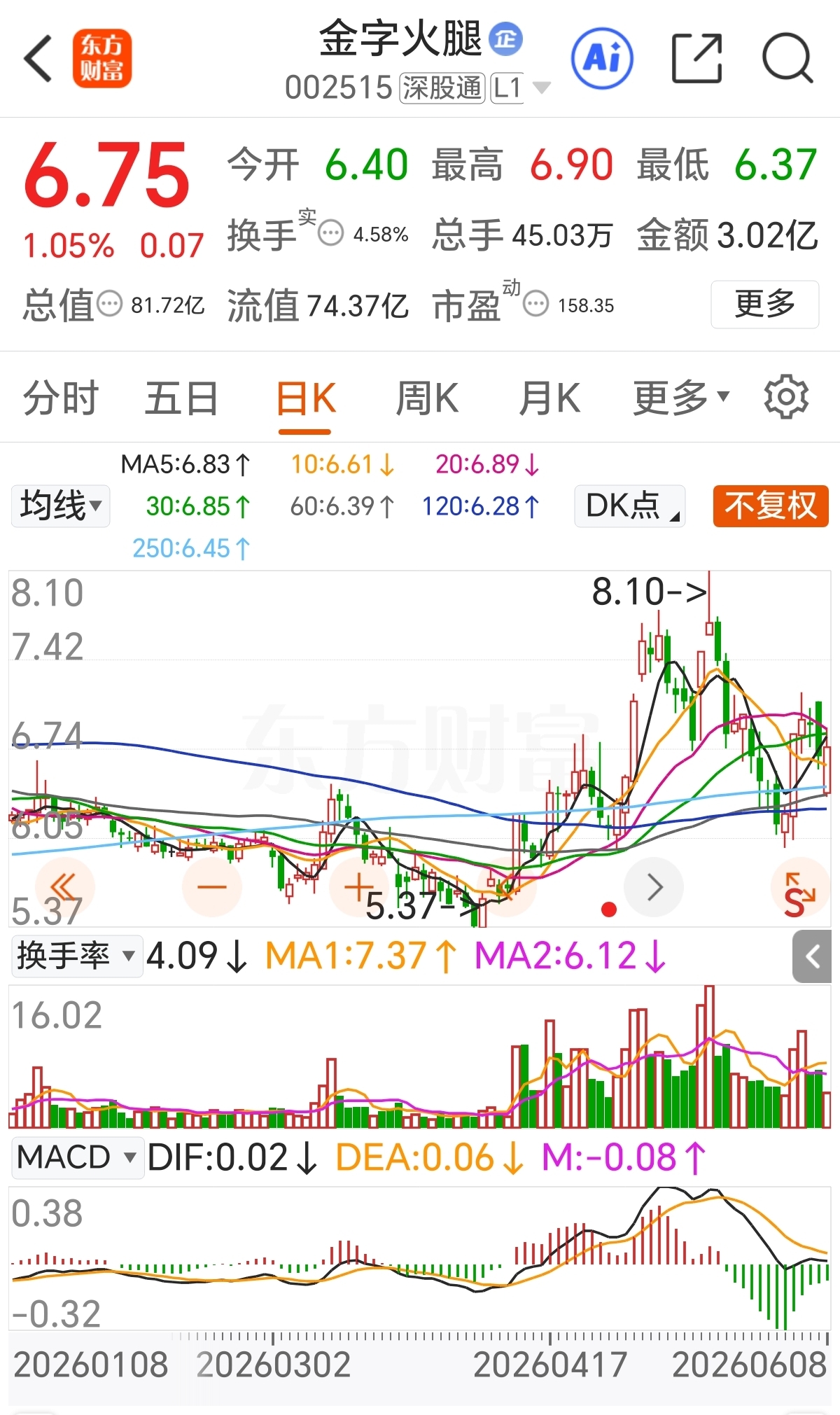The image size is (840, 1415).
Task: Tap 更多 to show more quote data
Action: point(764,305)
